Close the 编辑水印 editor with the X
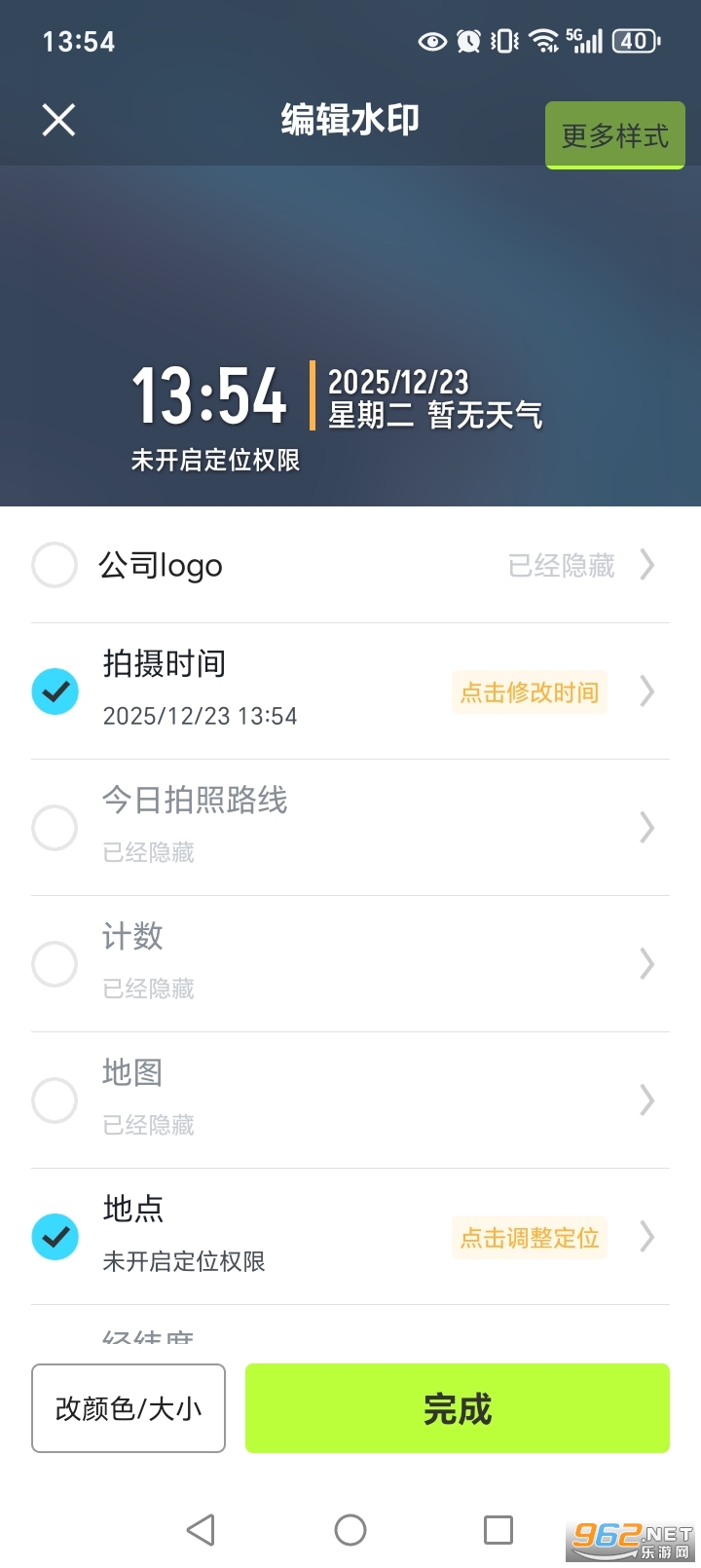Image resolution: width=701 pixels, height=1568 pixels. [x=57, y=119]
